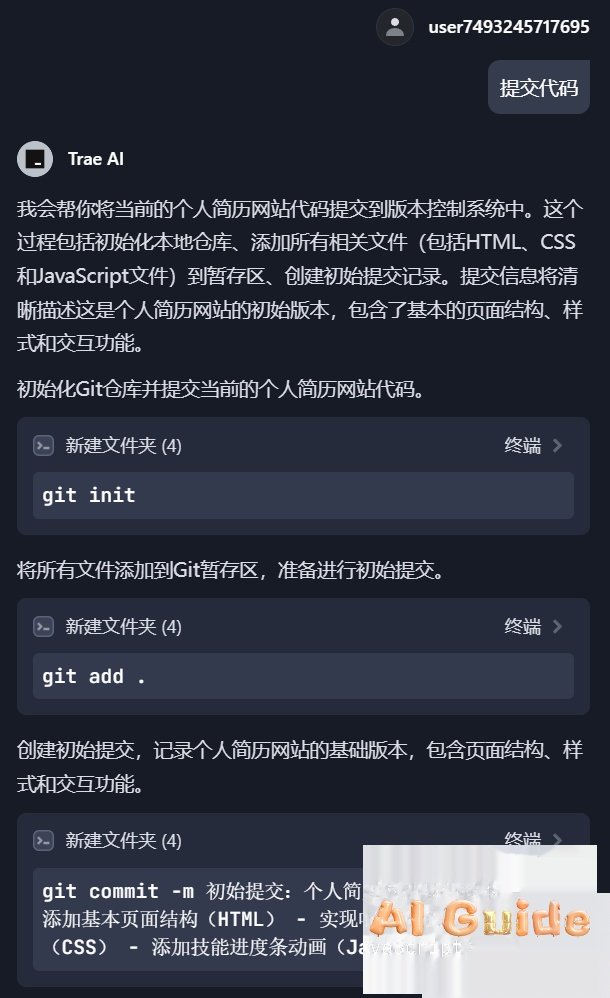This screenshot has height=998, width=610.
Task: Open terminal for the git init command
Action: pyautogui.click(x=533, y=446)
